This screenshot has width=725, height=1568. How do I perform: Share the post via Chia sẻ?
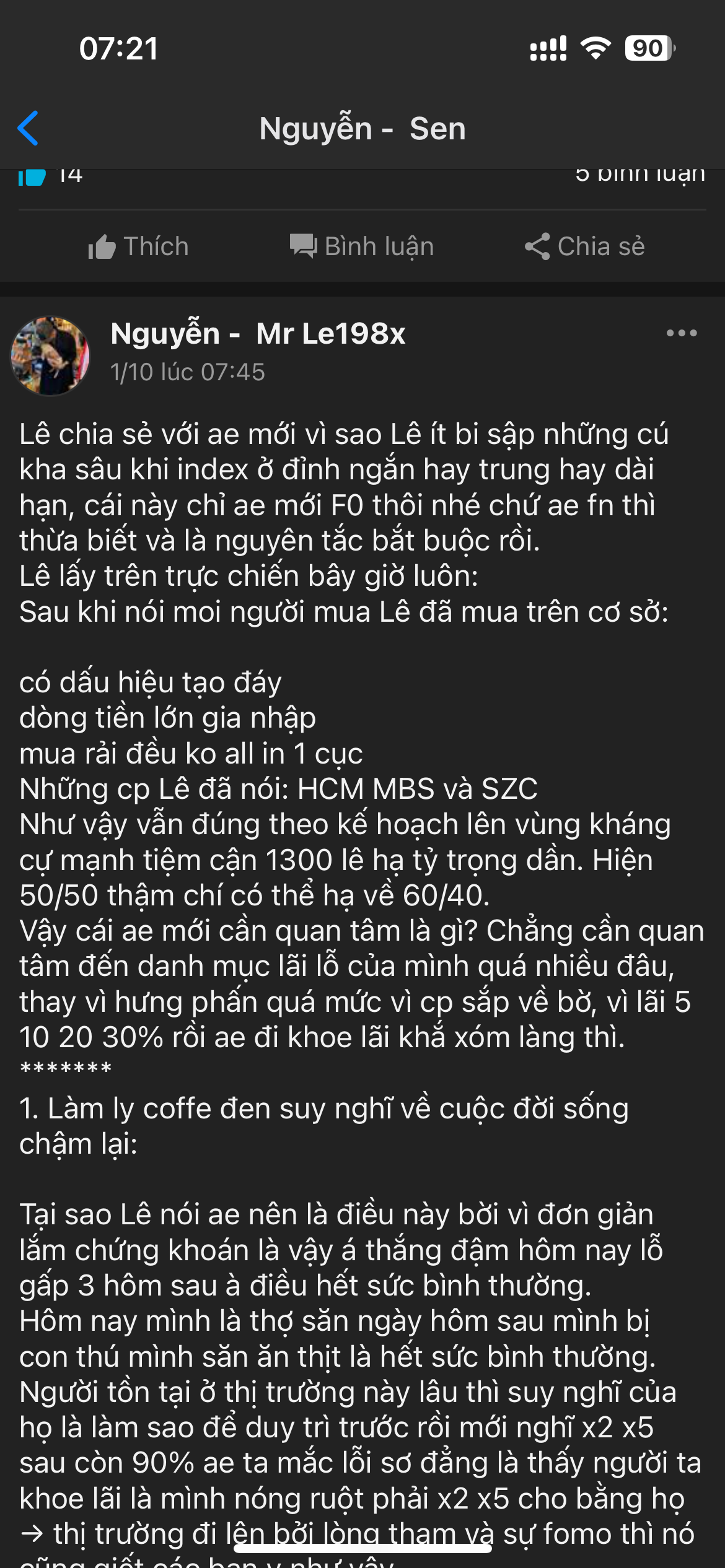click(x=584, y=246)
